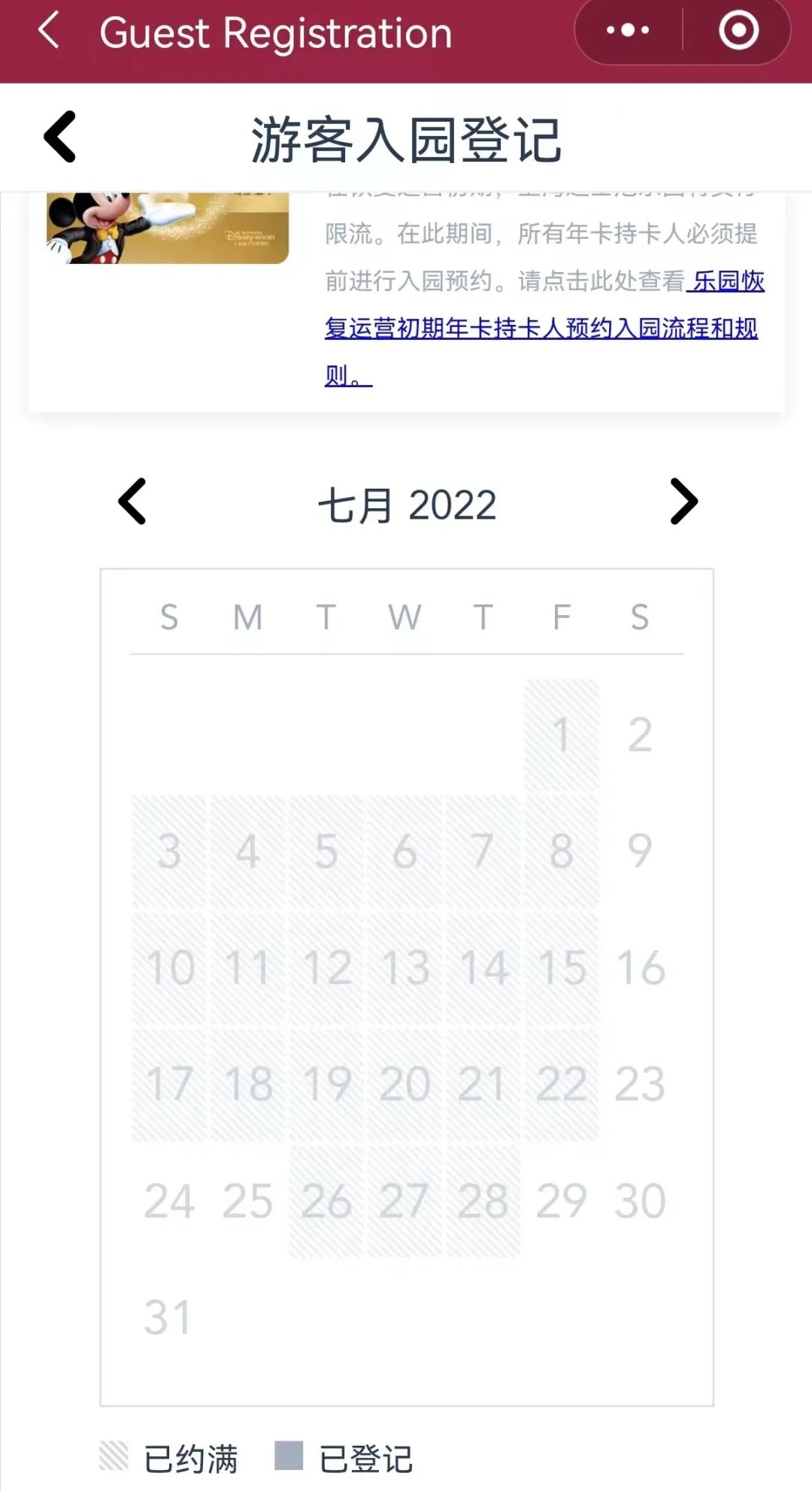
Task: Select July 29 for park entry
Action: point(561,1201)
